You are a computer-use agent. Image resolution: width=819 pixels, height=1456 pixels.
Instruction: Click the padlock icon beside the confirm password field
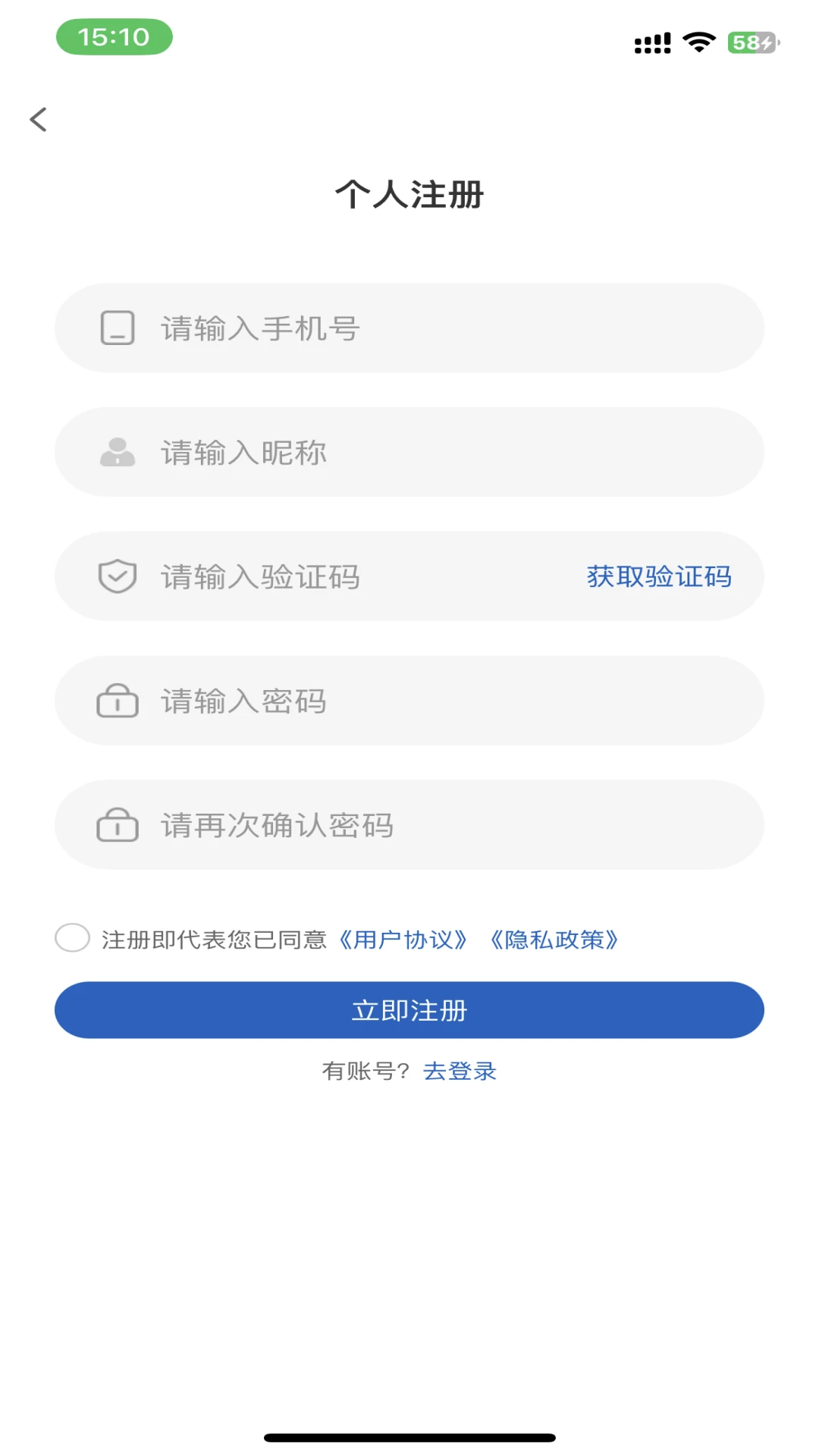(x=118, y=824)
